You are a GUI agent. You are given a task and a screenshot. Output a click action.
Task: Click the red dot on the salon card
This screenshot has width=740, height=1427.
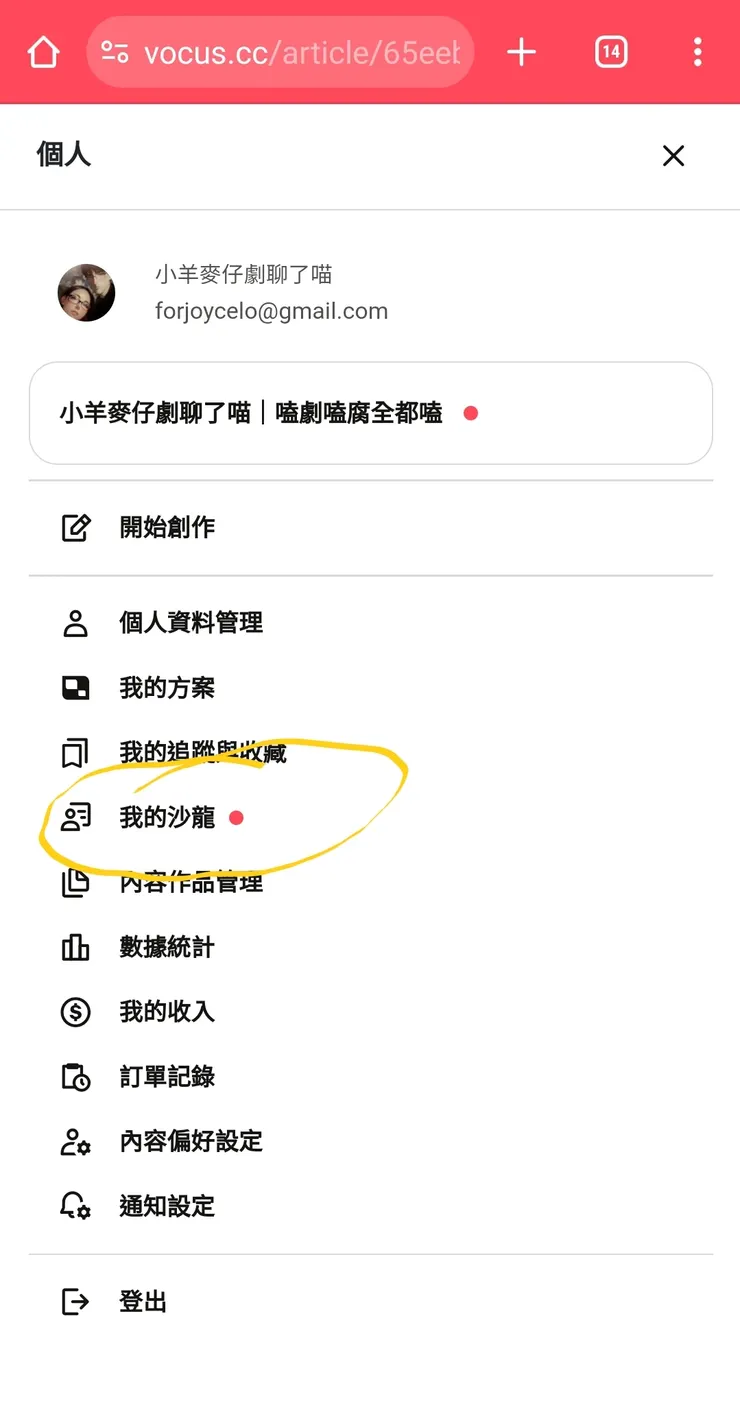tap(470, 413)
